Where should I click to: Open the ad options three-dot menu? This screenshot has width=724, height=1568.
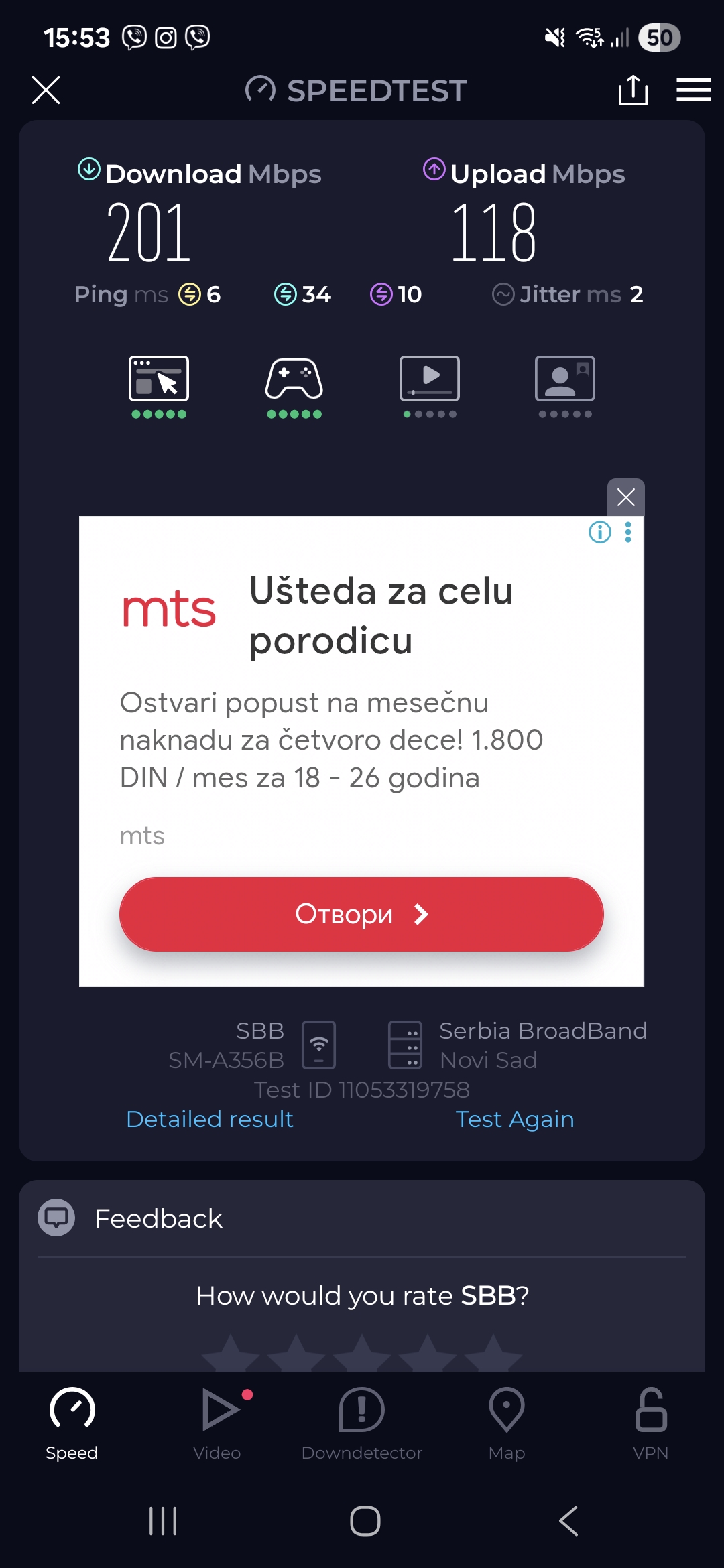coord(628,532)
